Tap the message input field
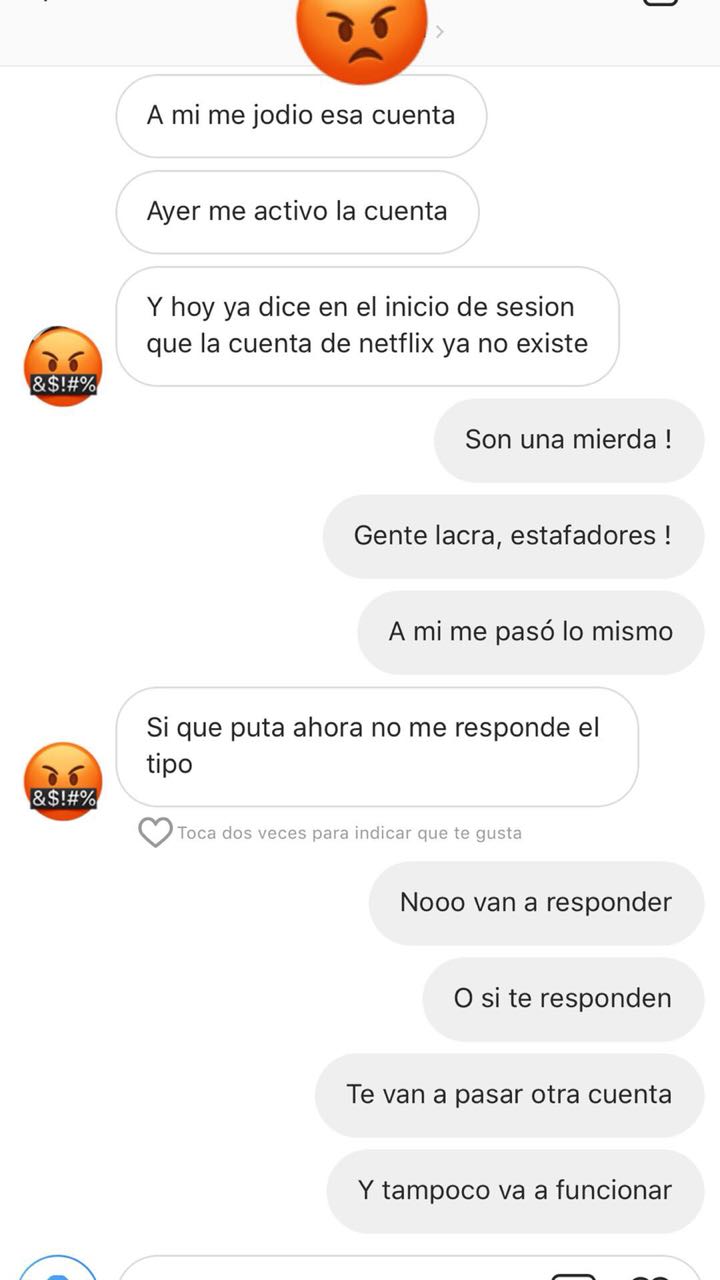 point(320,1270)
